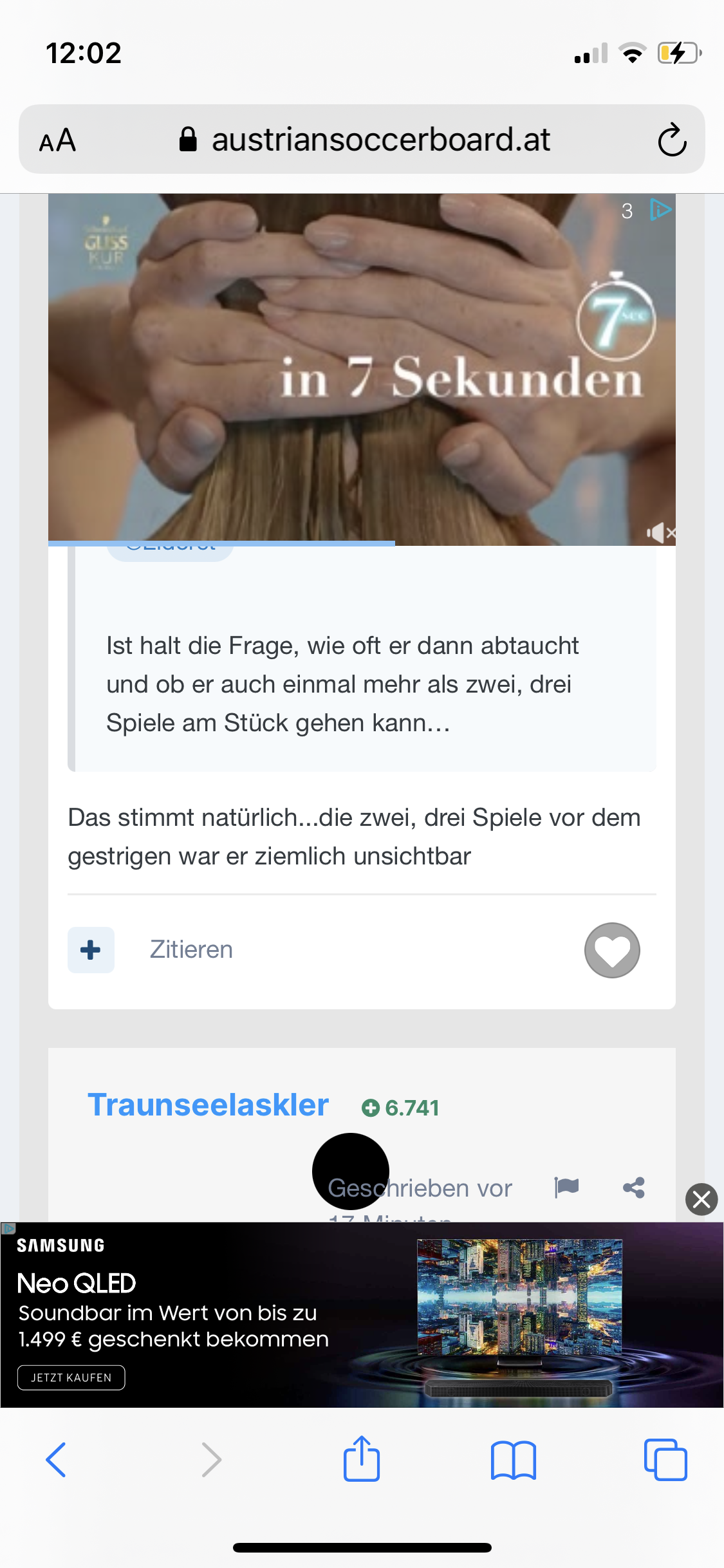Open the AdChoices icon on video
This screenshot has width=724, height=1568.
click(x=660, y=210)
